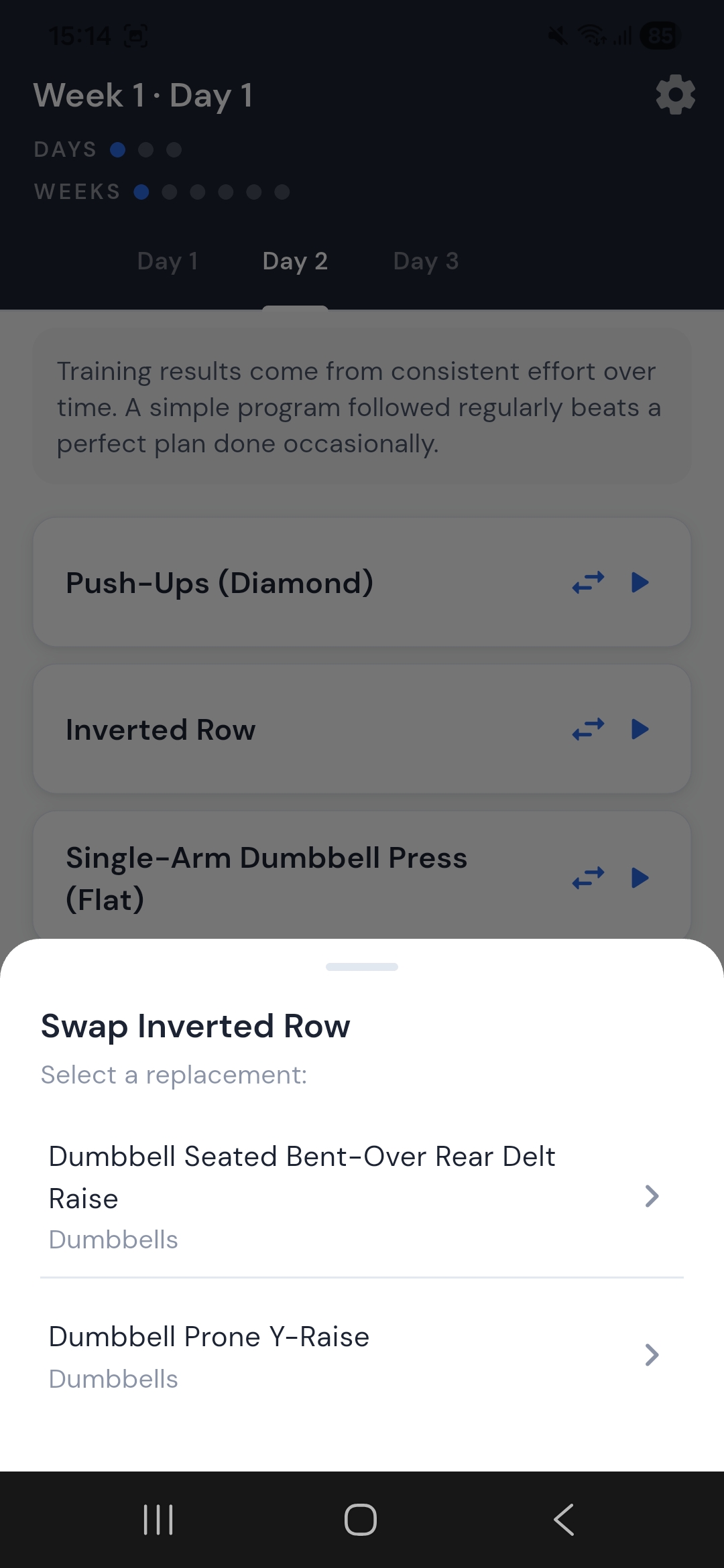Swap the Single-Arm Dumbbell Press exercise
724x1568 pixels.
tap(588, 877)
